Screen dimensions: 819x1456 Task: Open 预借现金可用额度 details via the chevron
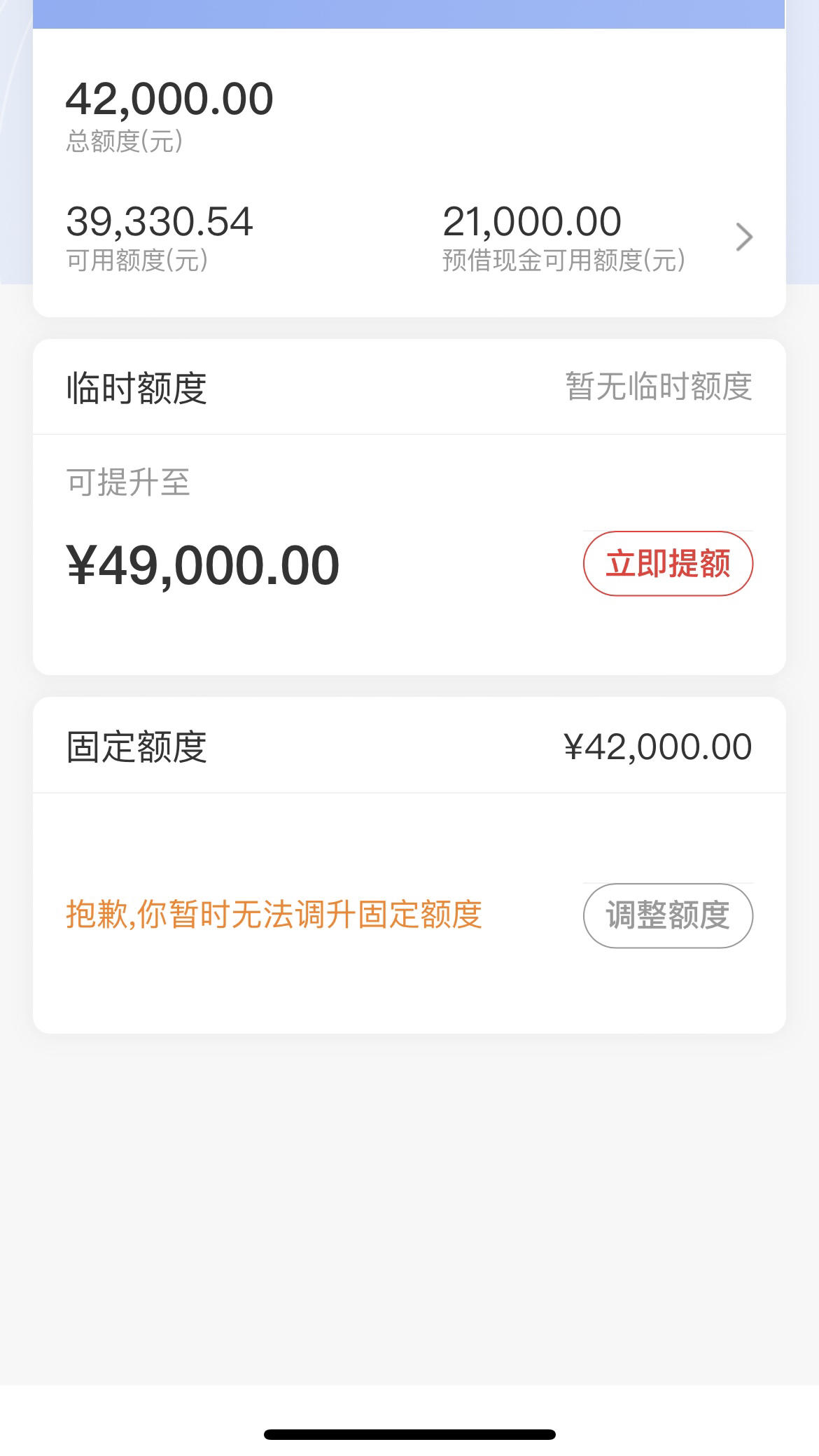(744, 237)
